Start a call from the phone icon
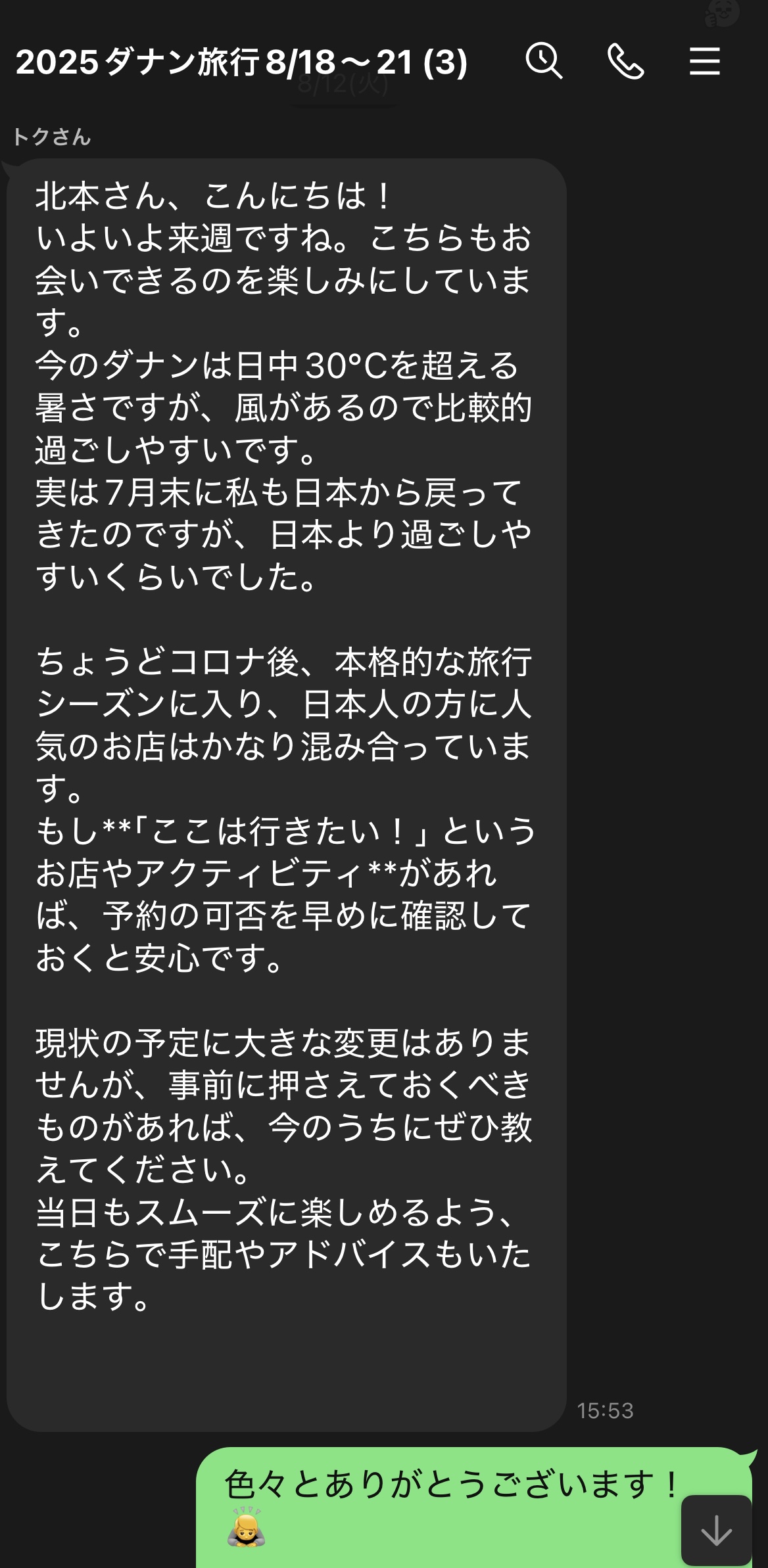 click(x=625, y=61)
